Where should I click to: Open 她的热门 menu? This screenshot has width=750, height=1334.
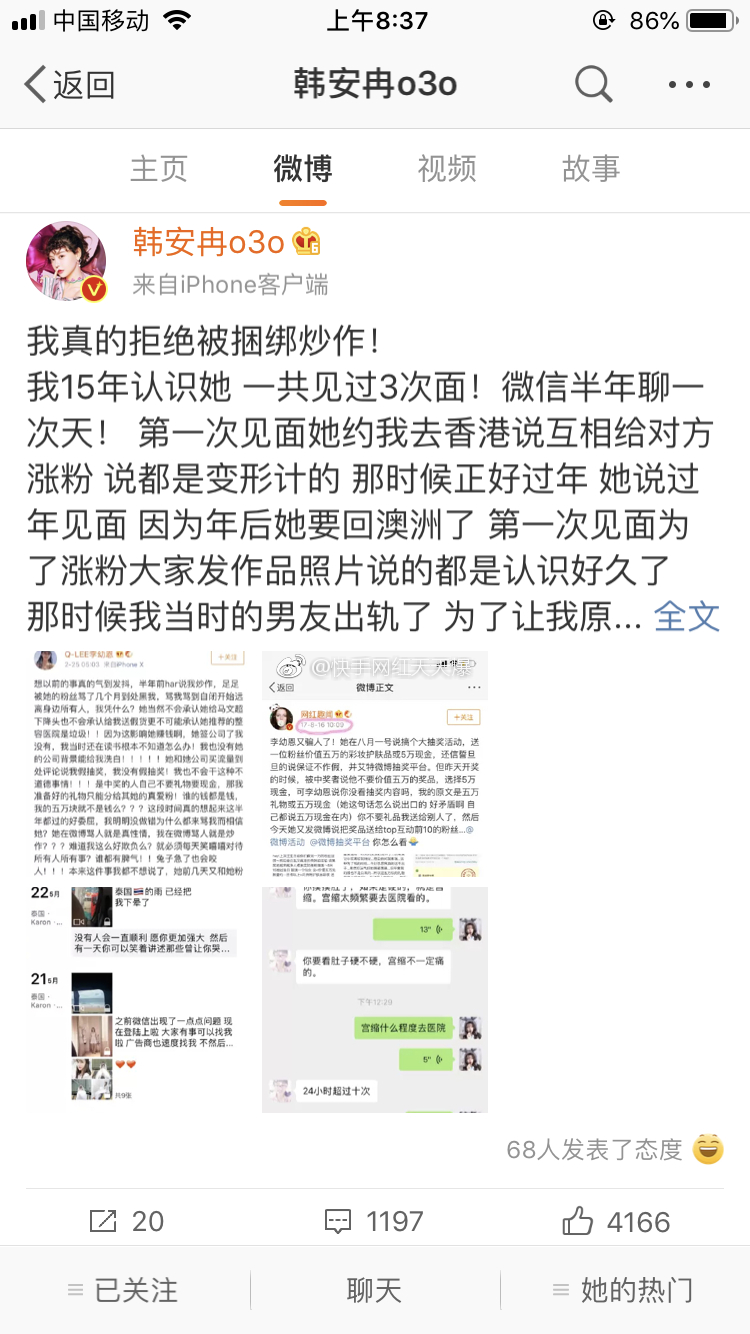tap(624, 1290)
